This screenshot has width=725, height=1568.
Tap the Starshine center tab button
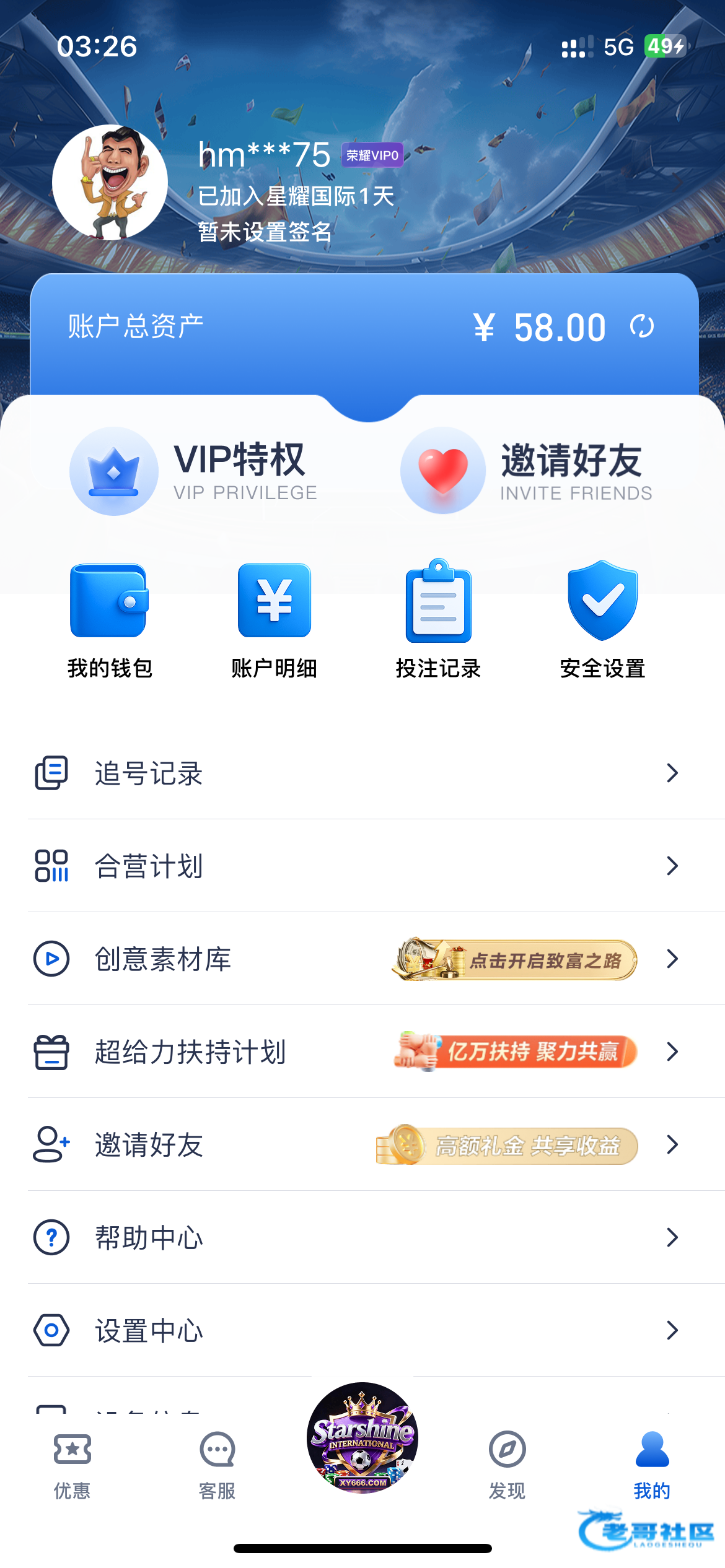362,1438
